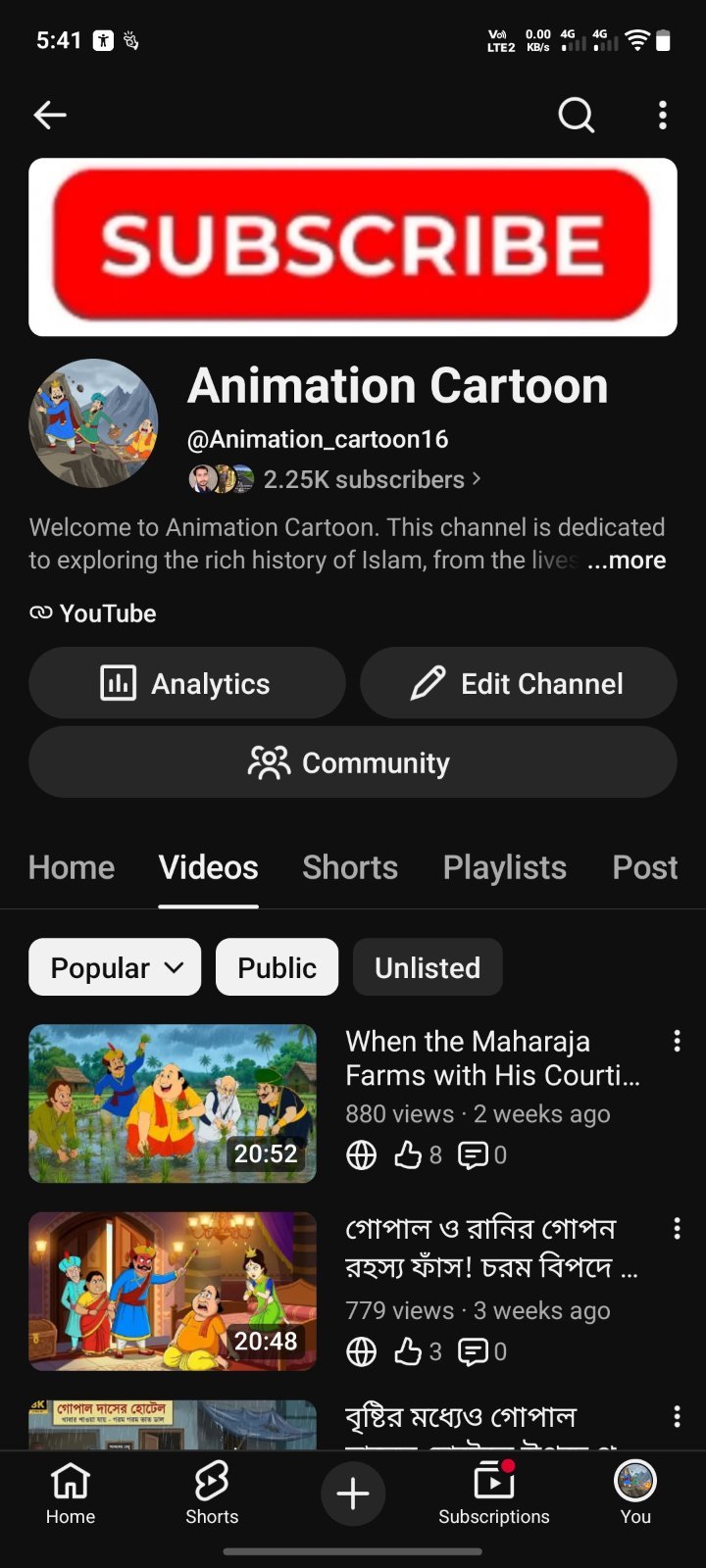This screenshot has height=1568, width=706.
Task: Go back using the top arrow
Action: pyautogui.click(x=50, y=116)
